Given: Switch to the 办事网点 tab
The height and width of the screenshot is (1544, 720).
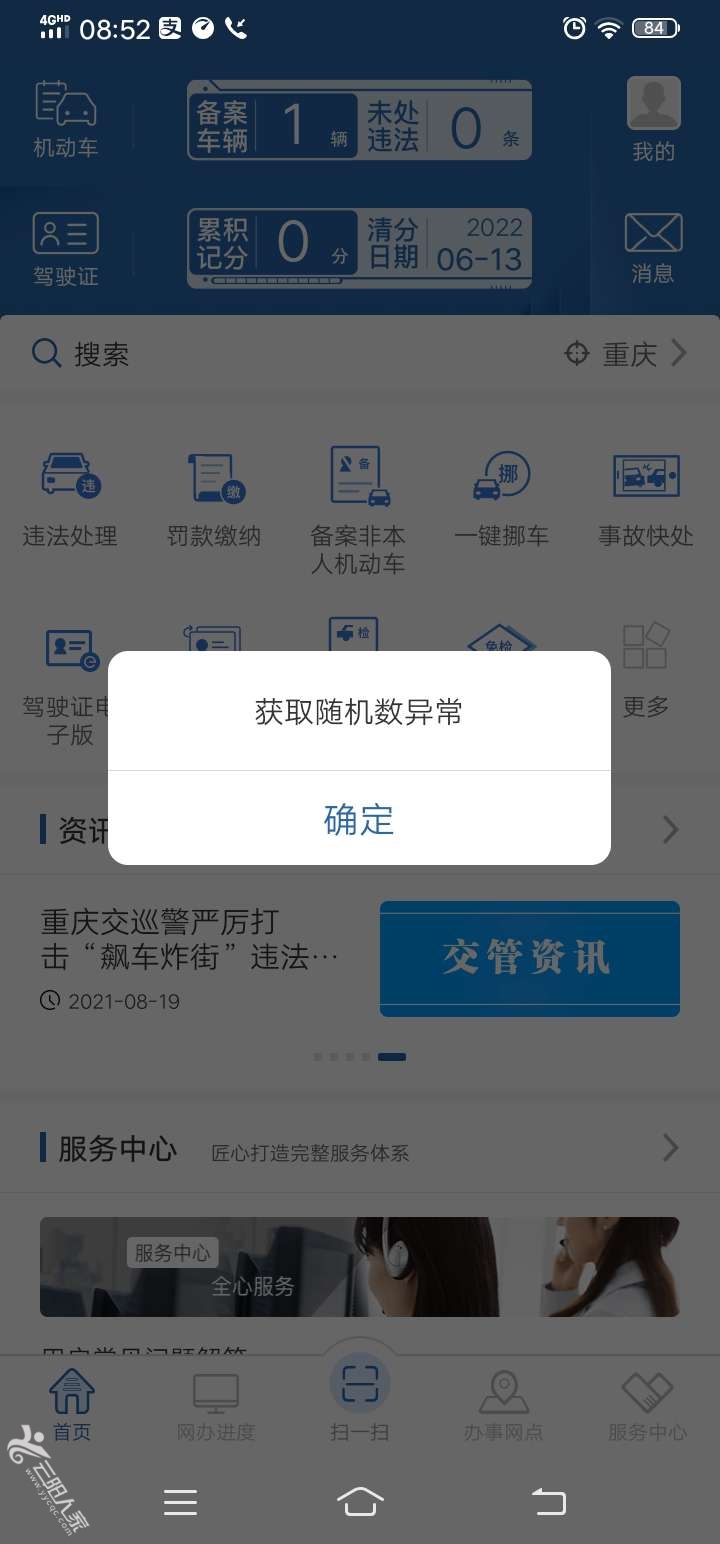Looking at the screenshot, I should [x=503, y=1406].
